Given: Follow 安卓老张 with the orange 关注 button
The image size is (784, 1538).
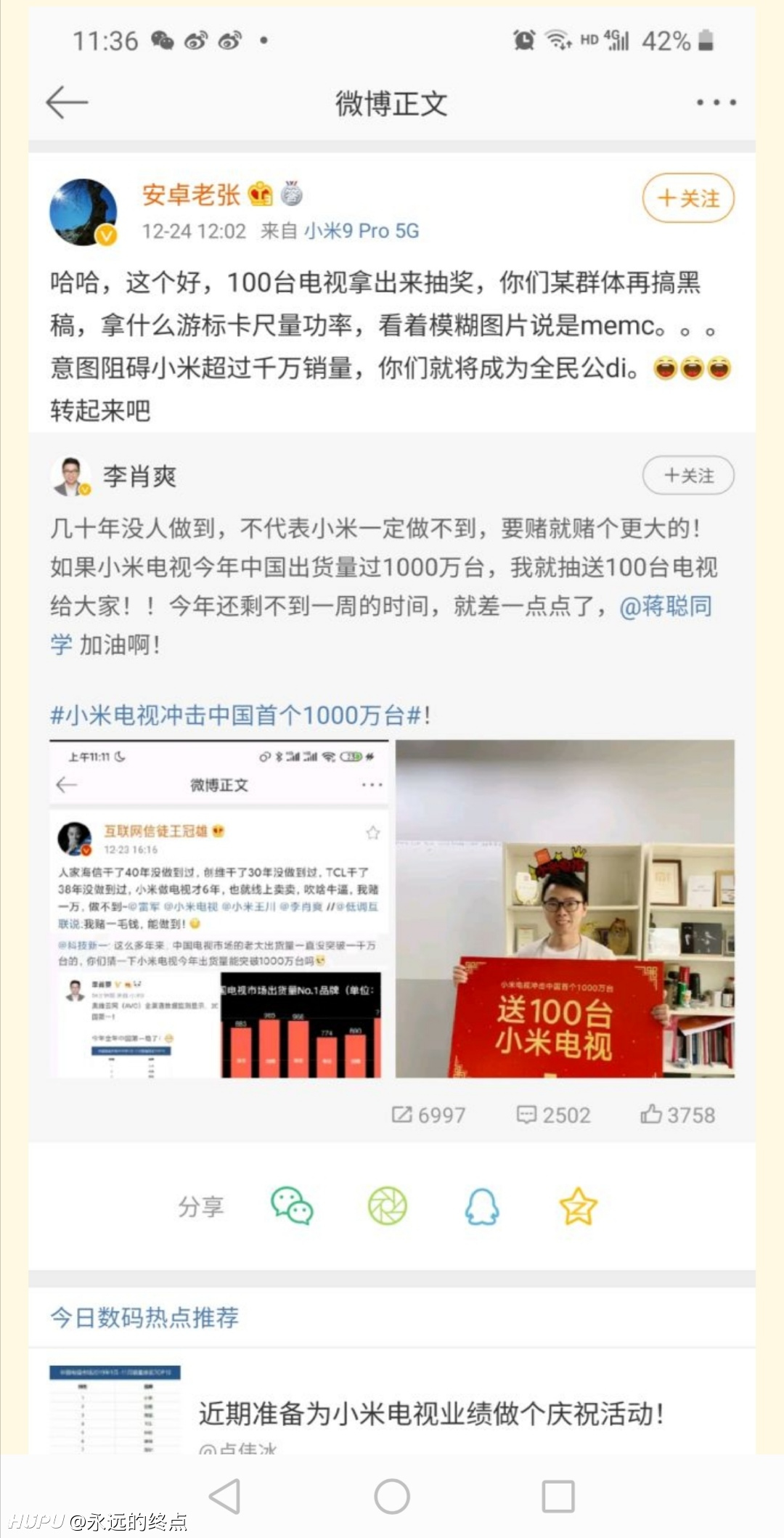Looking at the screenshot, I should [x=688, y=198].
